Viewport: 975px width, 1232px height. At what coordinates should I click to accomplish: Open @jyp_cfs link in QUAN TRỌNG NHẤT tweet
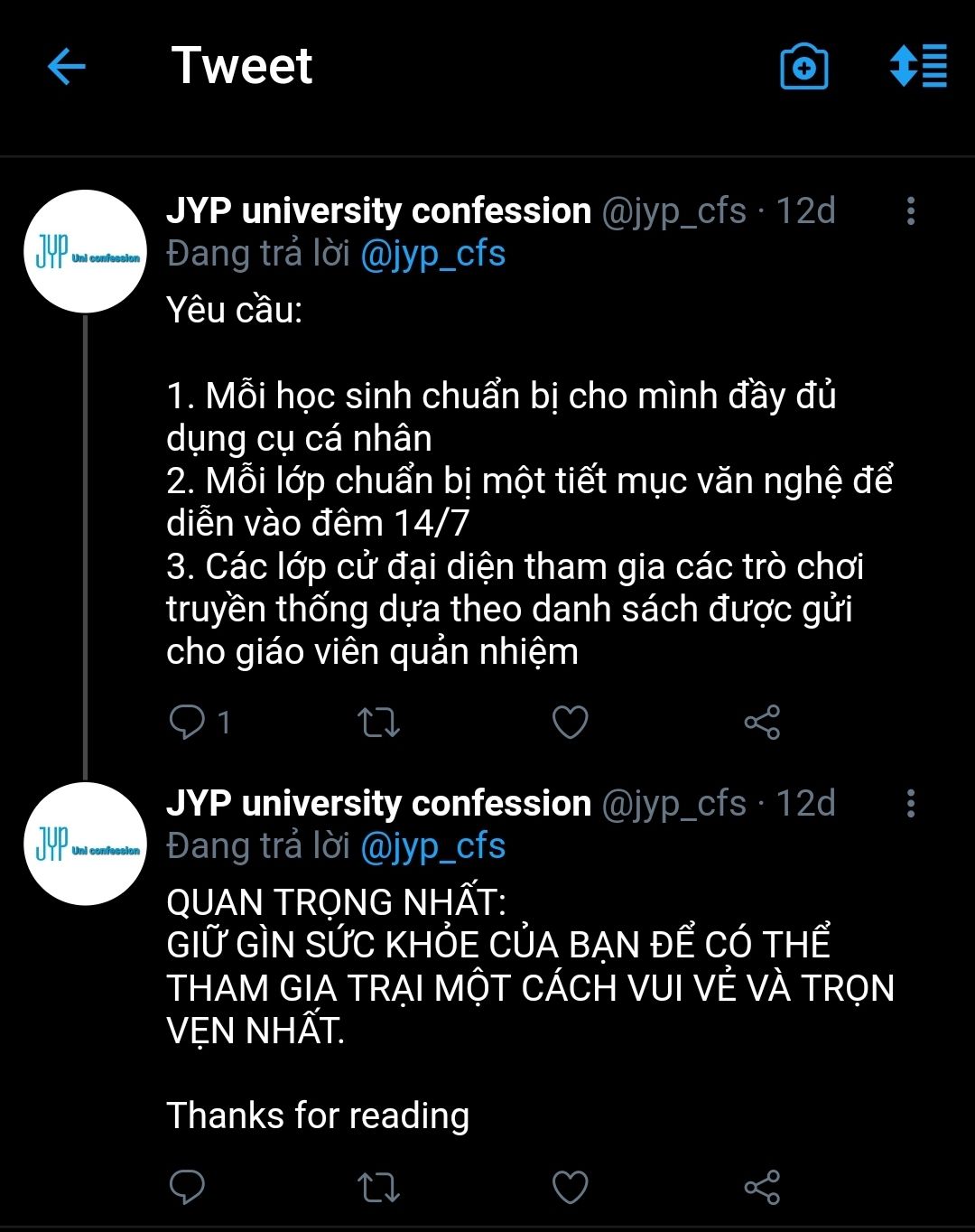432,846
